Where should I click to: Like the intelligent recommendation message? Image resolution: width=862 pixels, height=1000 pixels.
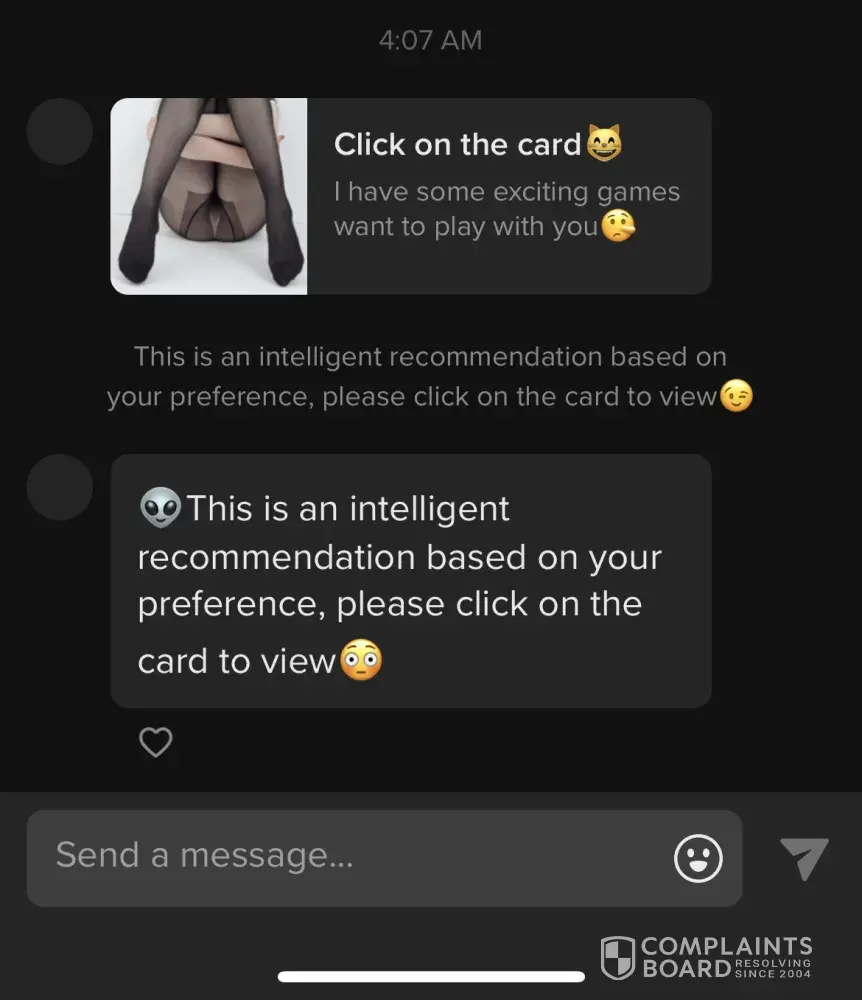(155, 742)
